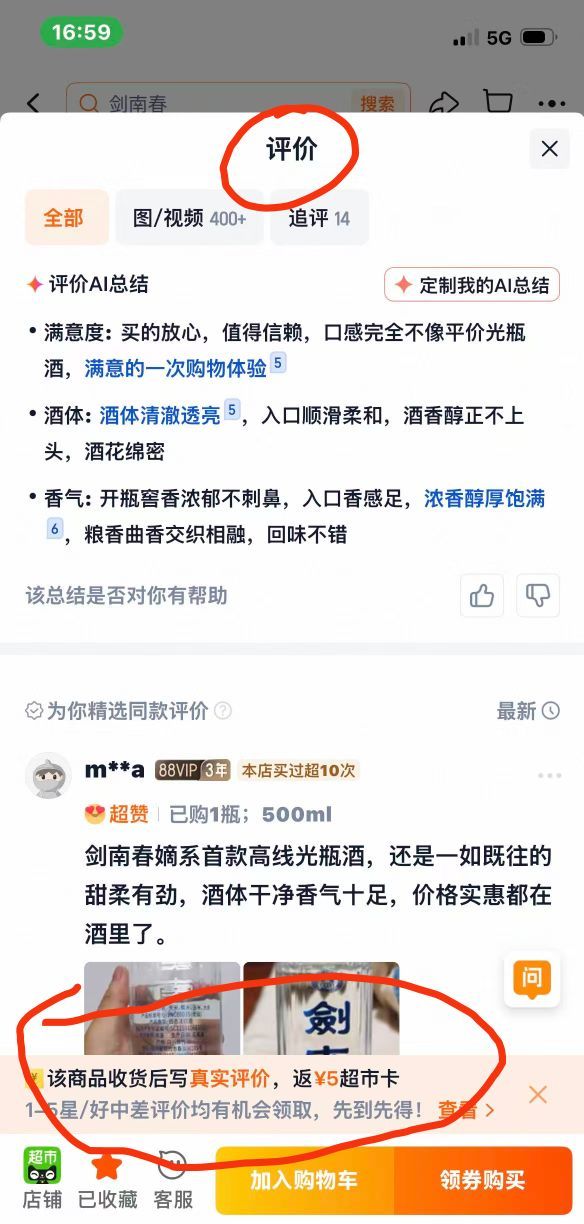584x1224 pixels.
Task: Mark the AI summary as unhelpful
Action: pos(538,596)
